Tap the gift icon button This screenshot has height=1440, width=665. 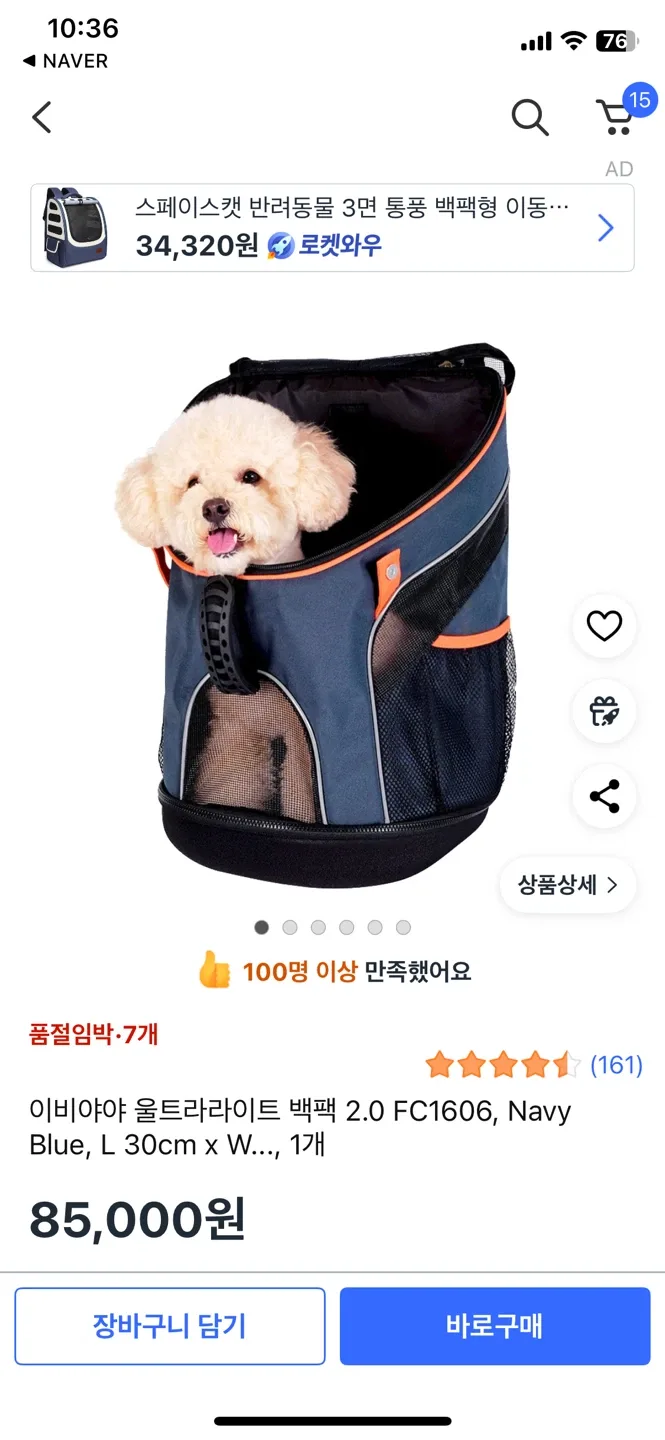click(604, 712)
